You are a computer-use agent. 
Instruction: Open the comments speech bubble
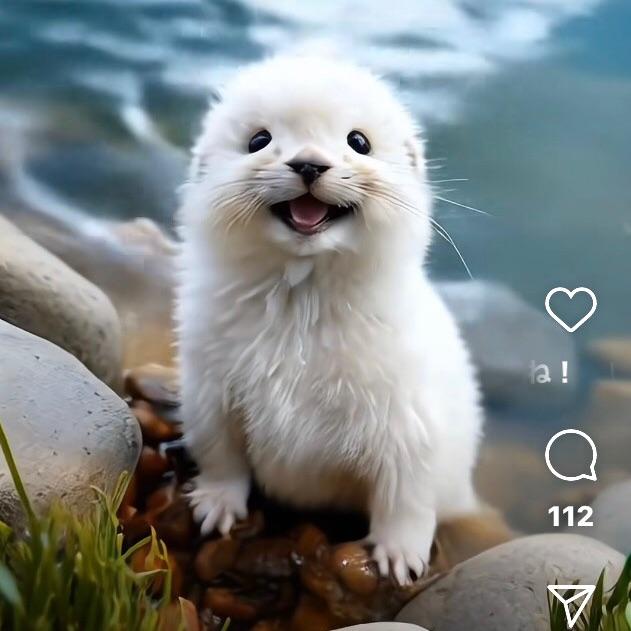[x=571, y=455]
